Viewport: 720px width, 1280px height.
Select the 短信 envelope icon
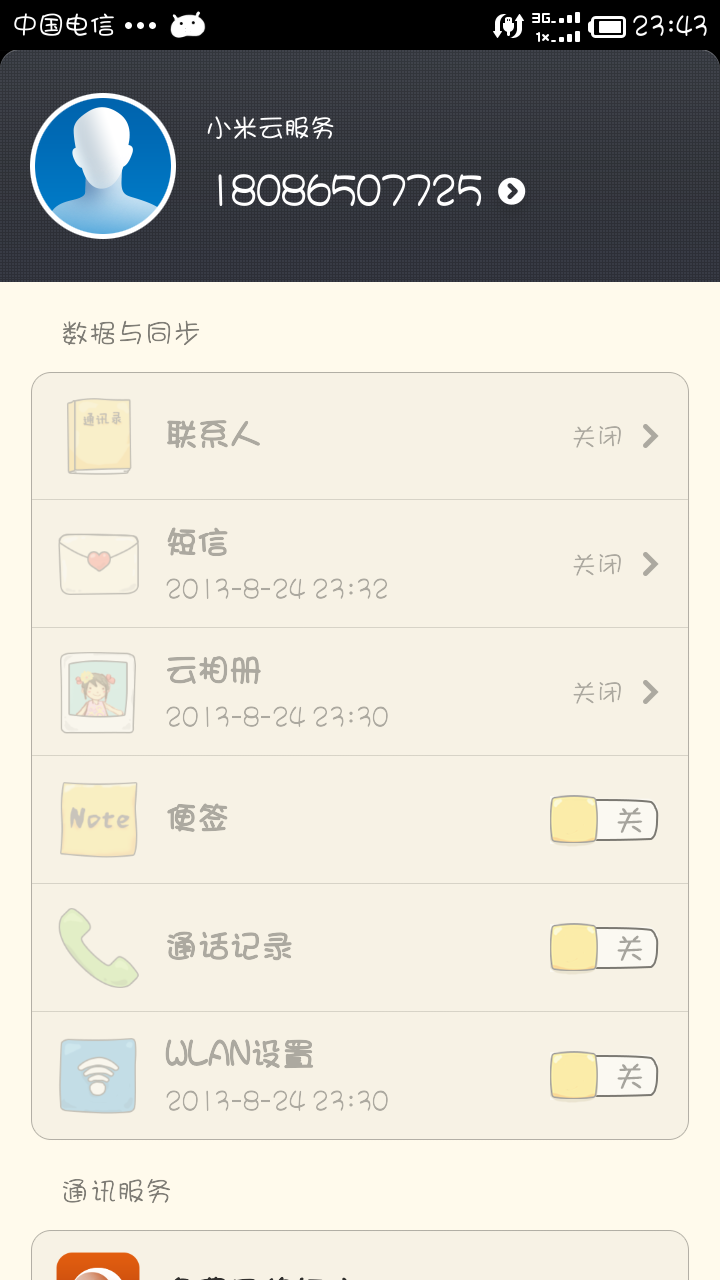pos(98,563)
